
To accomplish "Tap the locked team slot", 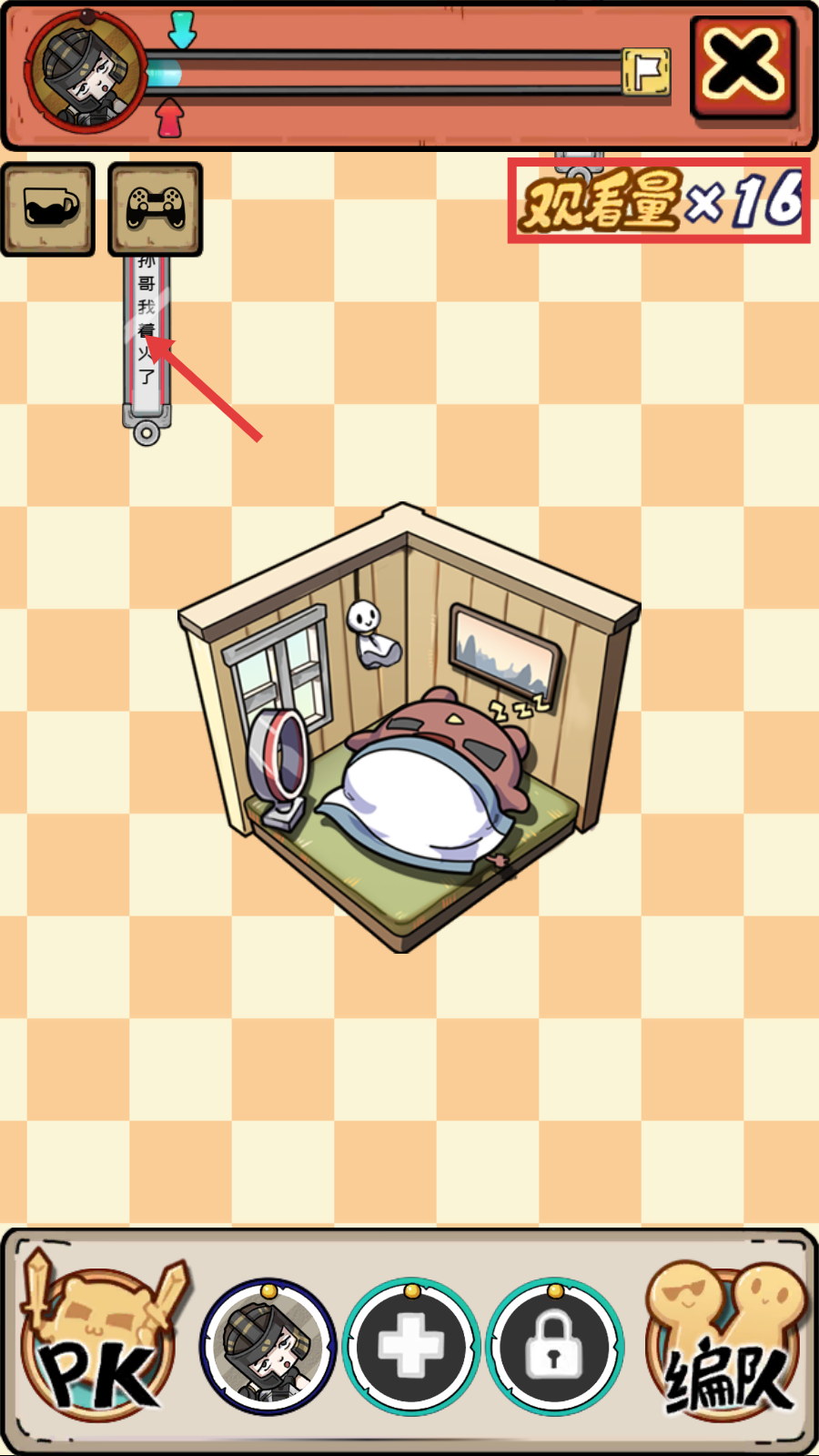I will click(x=554, y=1345).
